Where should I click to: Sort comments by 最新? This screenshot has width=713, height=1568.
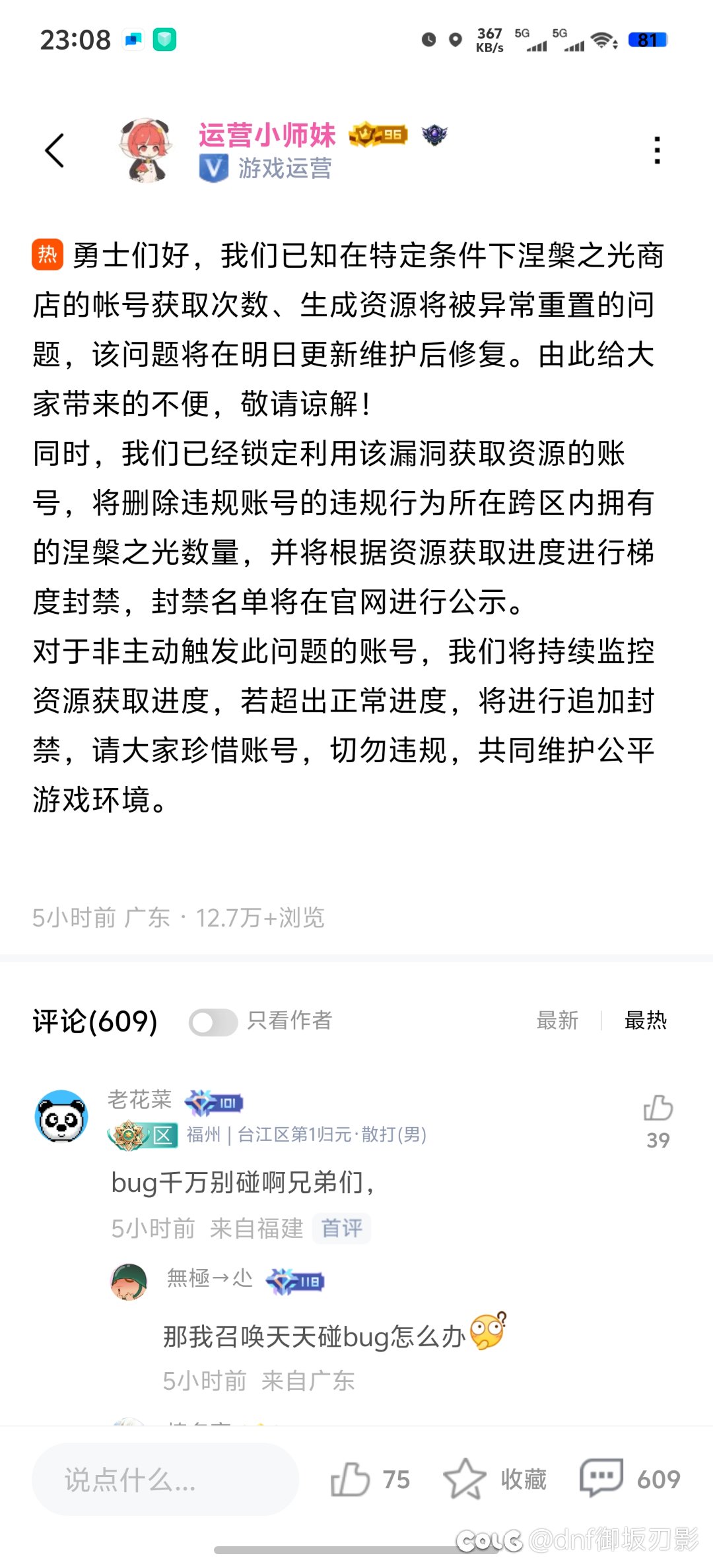pyautogui.click(x=557, y=1021)
